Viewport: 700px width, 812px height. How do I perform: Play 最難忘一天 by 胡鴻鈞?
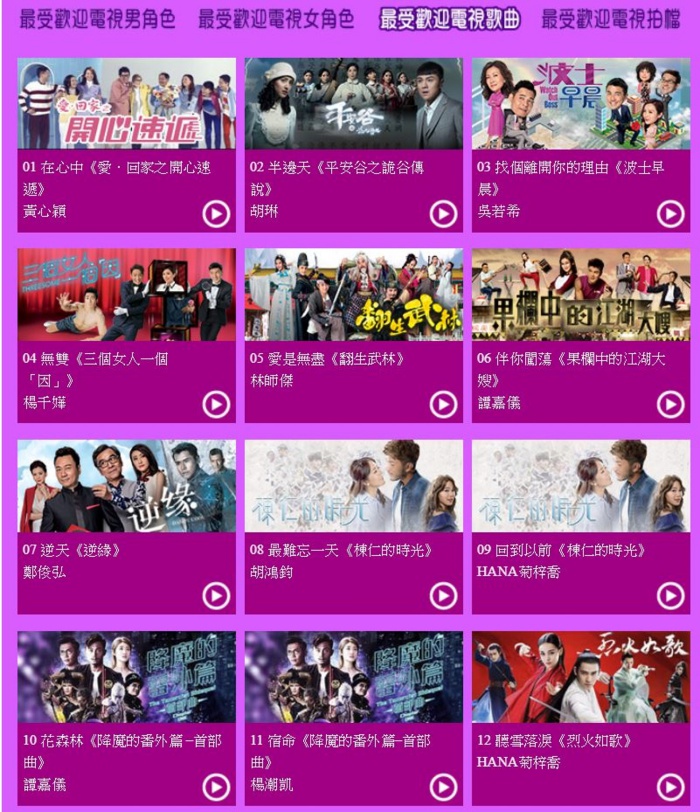point(443,596)
